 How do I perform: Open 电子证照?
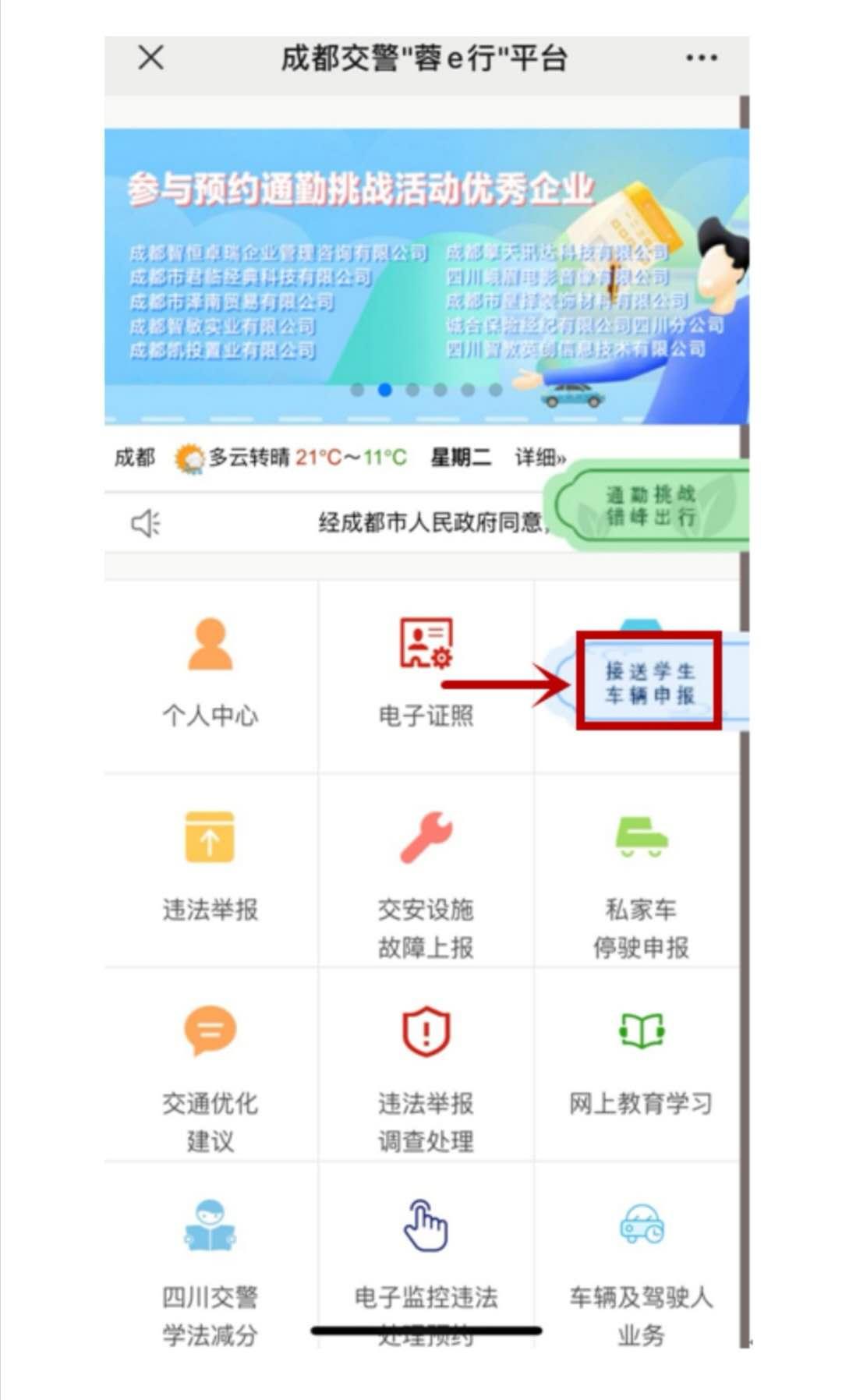tap(426, 676)
